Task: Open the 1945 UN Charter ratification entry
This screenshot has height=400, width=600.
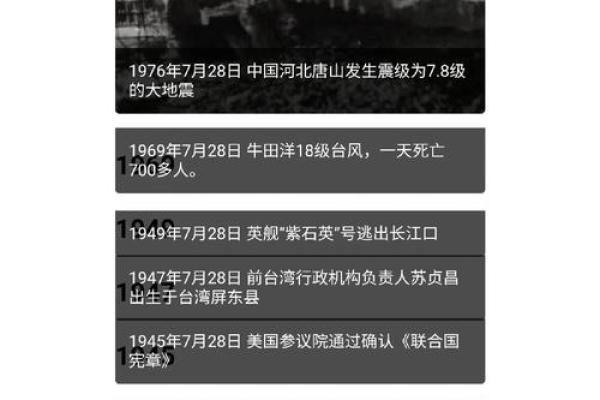Action: tap(300, 349)
